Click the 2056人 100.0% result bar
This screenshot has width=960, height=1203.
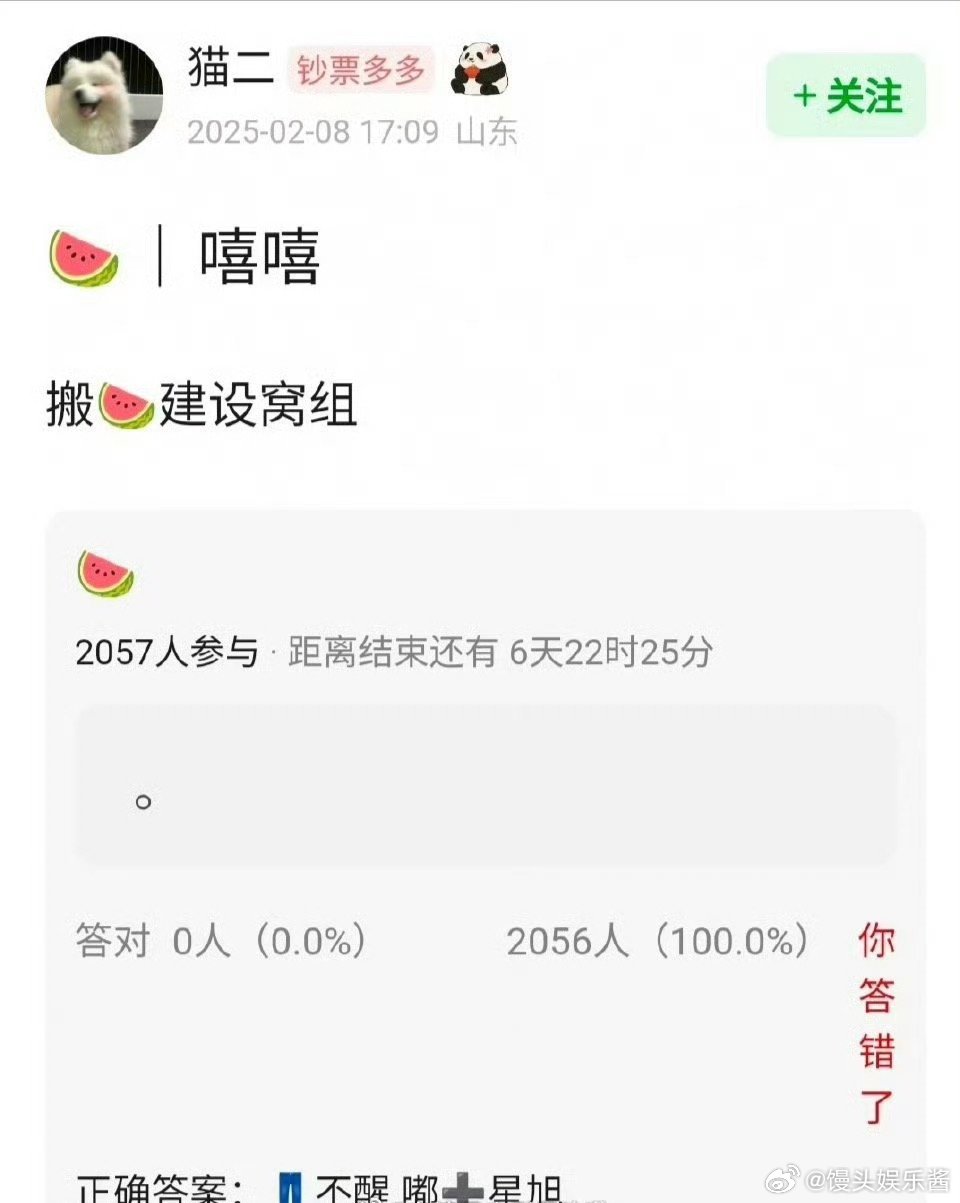[660, 940]
